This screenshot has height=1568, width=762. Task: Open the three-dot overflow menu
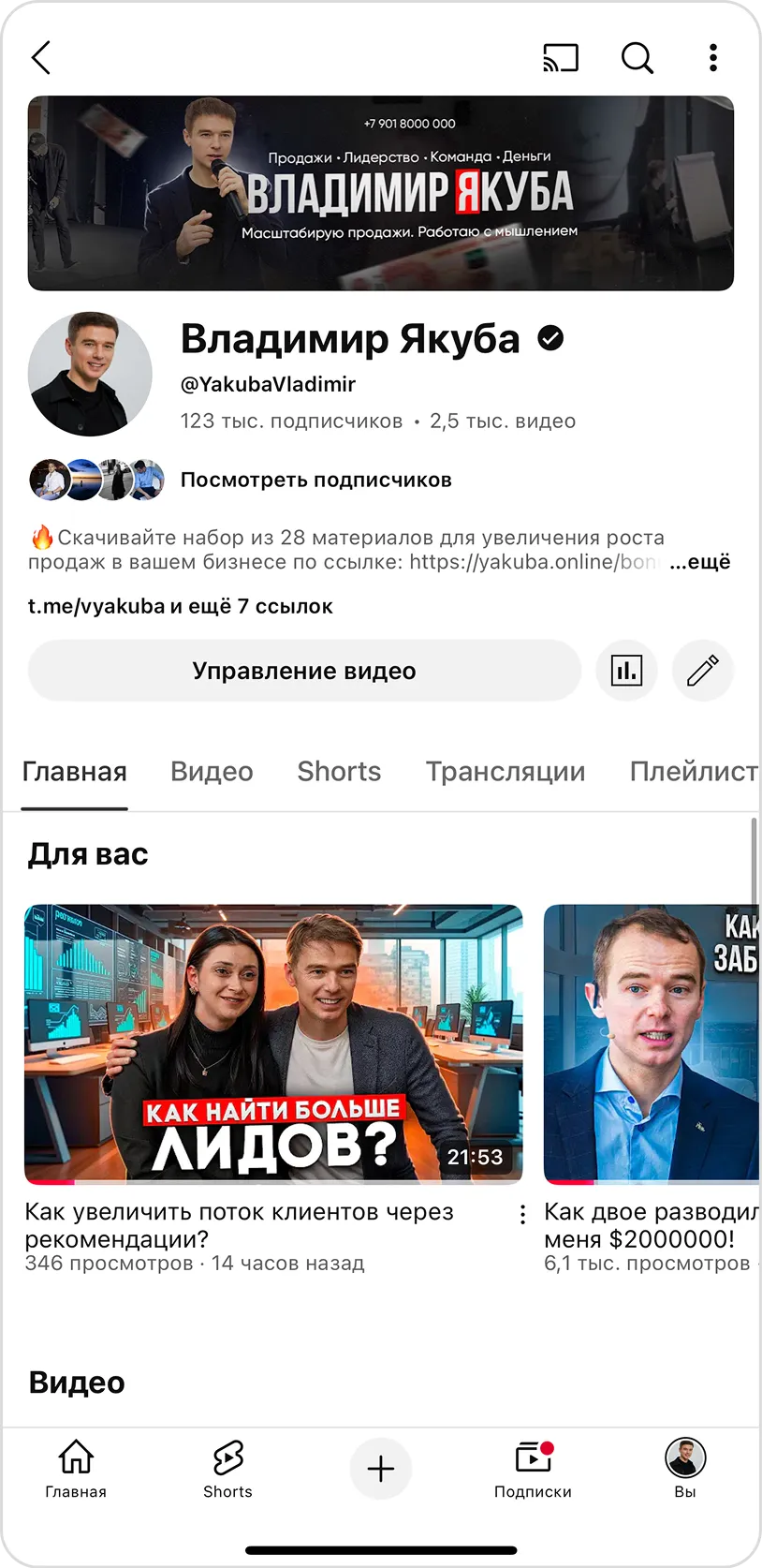click(x=713, y=58)
